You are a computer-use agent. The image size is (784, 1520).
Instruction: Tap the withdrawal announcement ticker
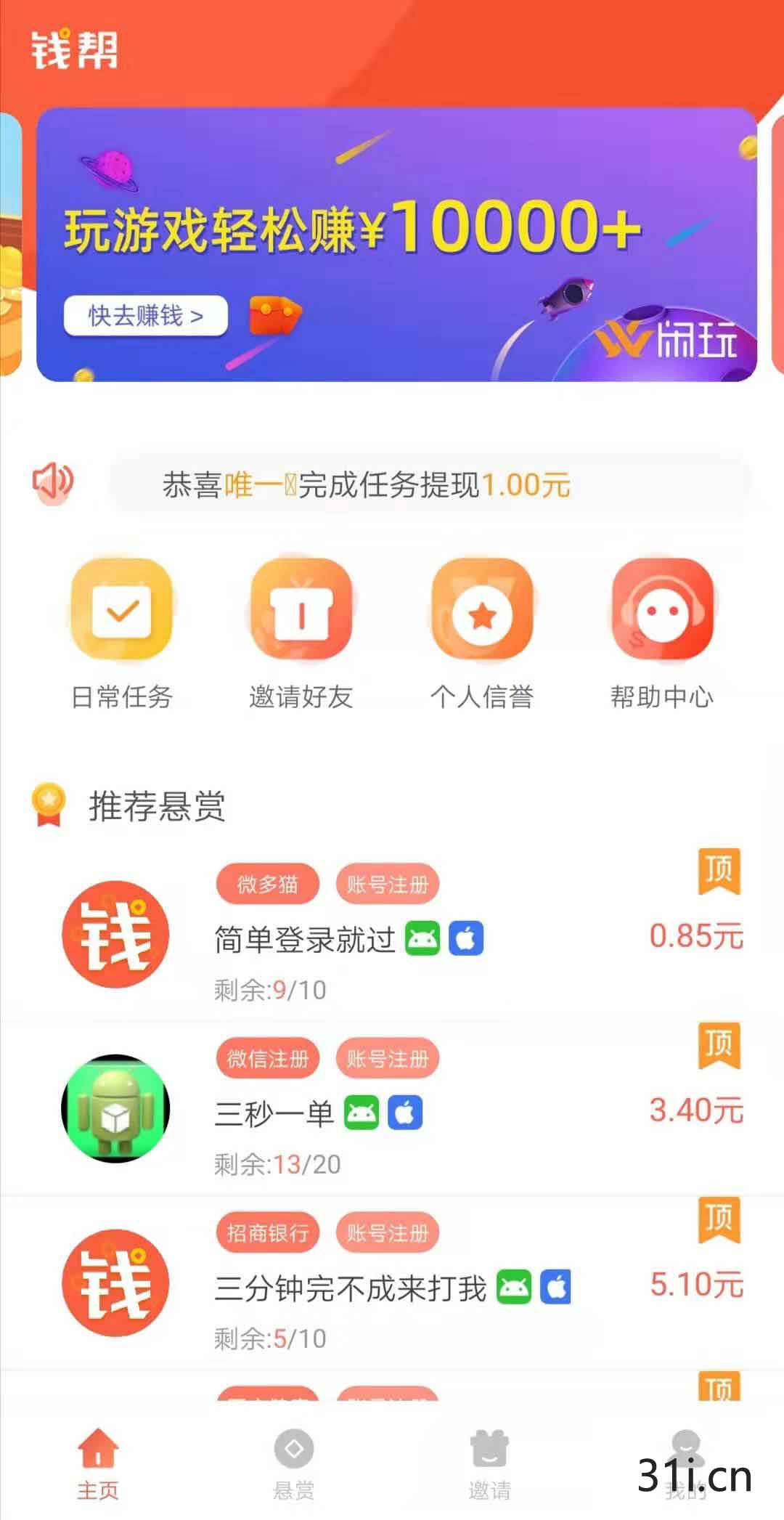pos(429,484)
